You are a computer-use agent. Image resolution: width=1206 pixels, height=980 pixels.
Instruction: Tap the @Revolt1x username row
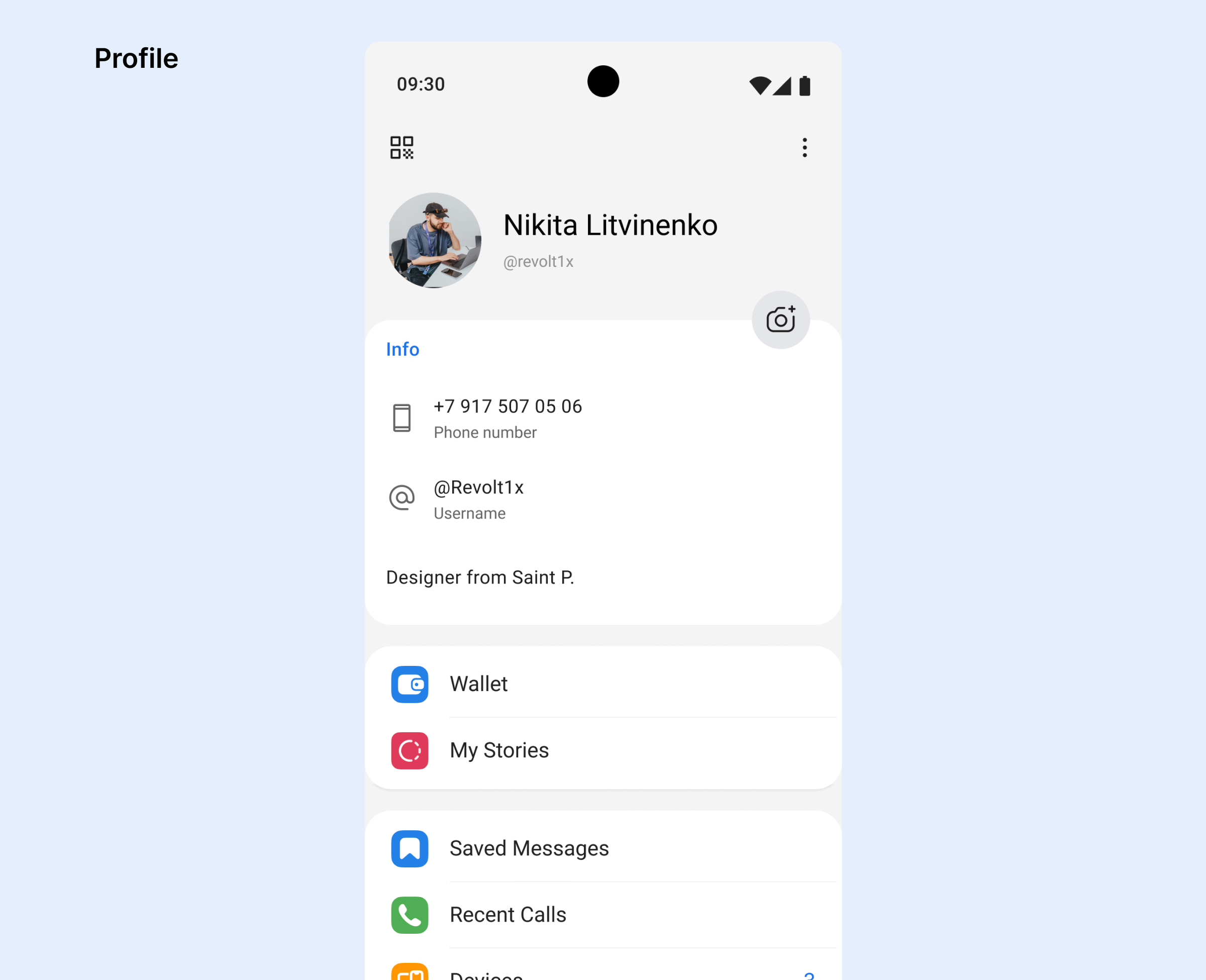(x=602, y=500)
